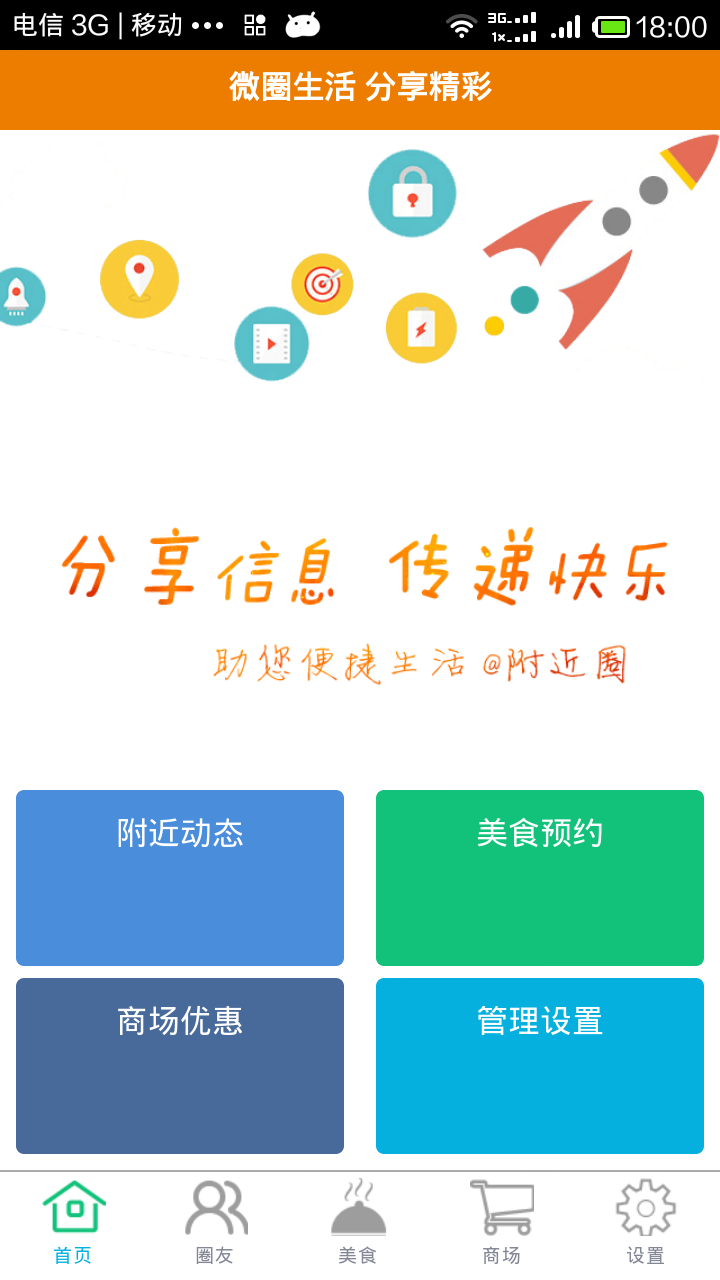Image resolution: width=720 pixels, height=1280 pixels.
Task: Open the 设置 tab
Action: click(x=646, y=1223)
